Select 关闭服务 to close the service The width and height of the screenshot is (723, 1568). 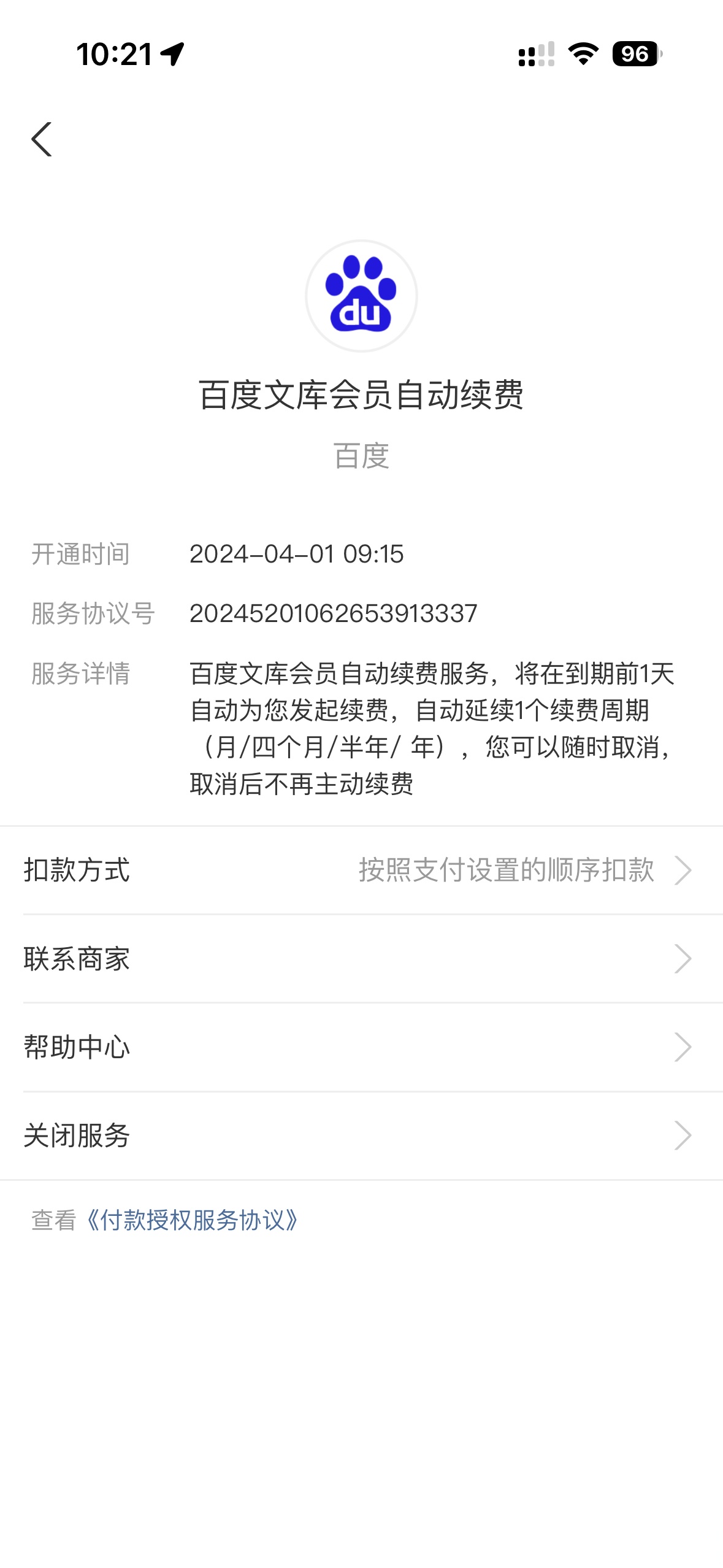coord(361,1136)
